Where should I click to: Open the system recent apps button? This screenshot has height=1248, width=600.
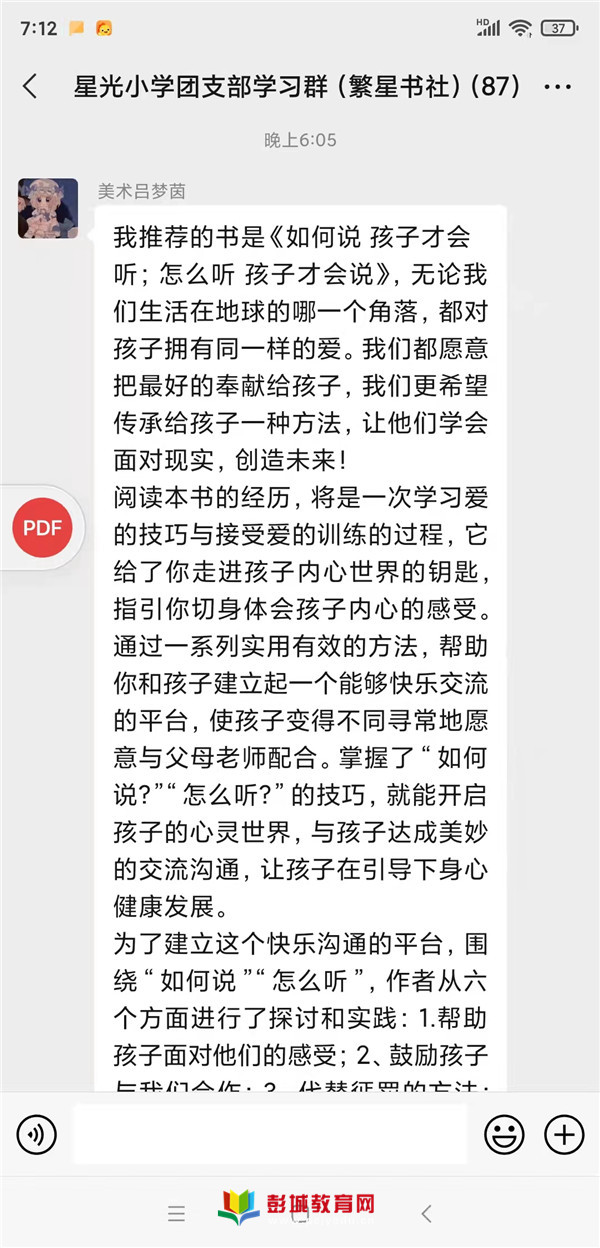click(x=177, y=1214)
